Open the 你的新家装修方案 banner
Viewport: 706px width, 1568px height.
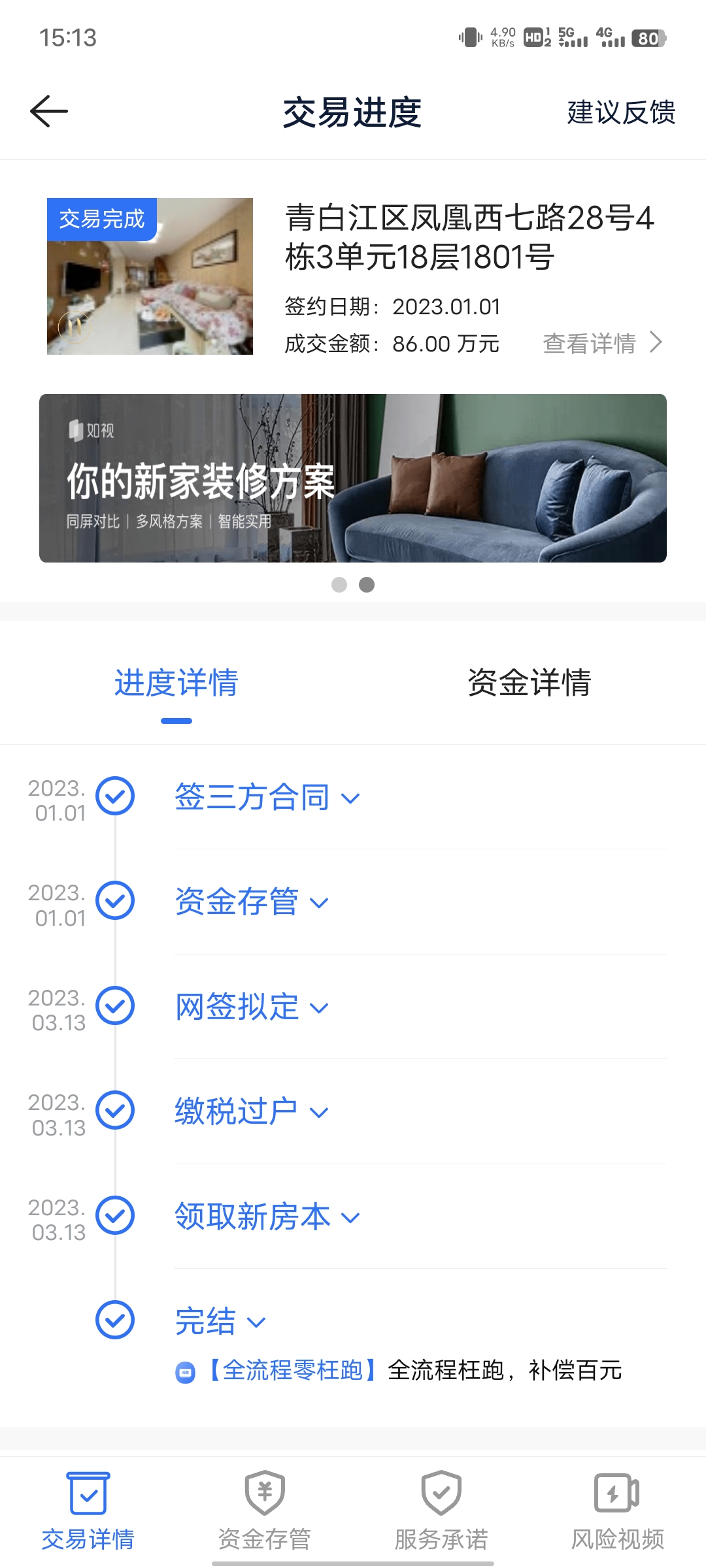pyautogui.click(x=353, y=478)
